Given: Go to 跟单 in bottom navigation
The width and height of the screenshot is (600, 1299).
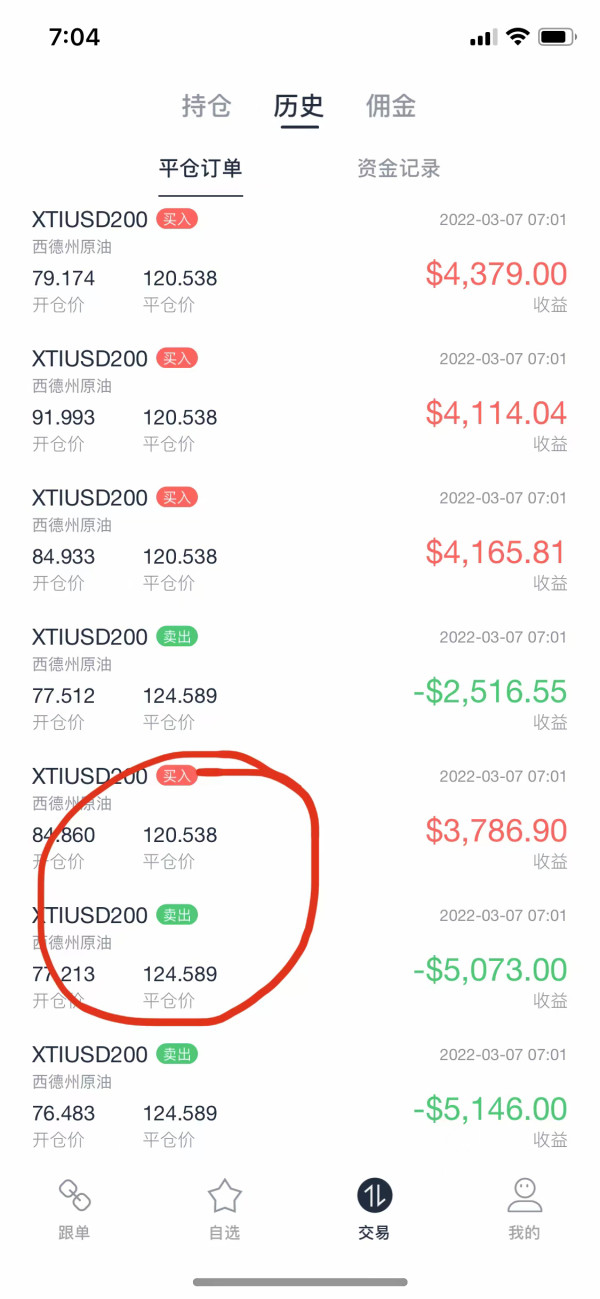Looking at the screenshot, I should 75,1209.
